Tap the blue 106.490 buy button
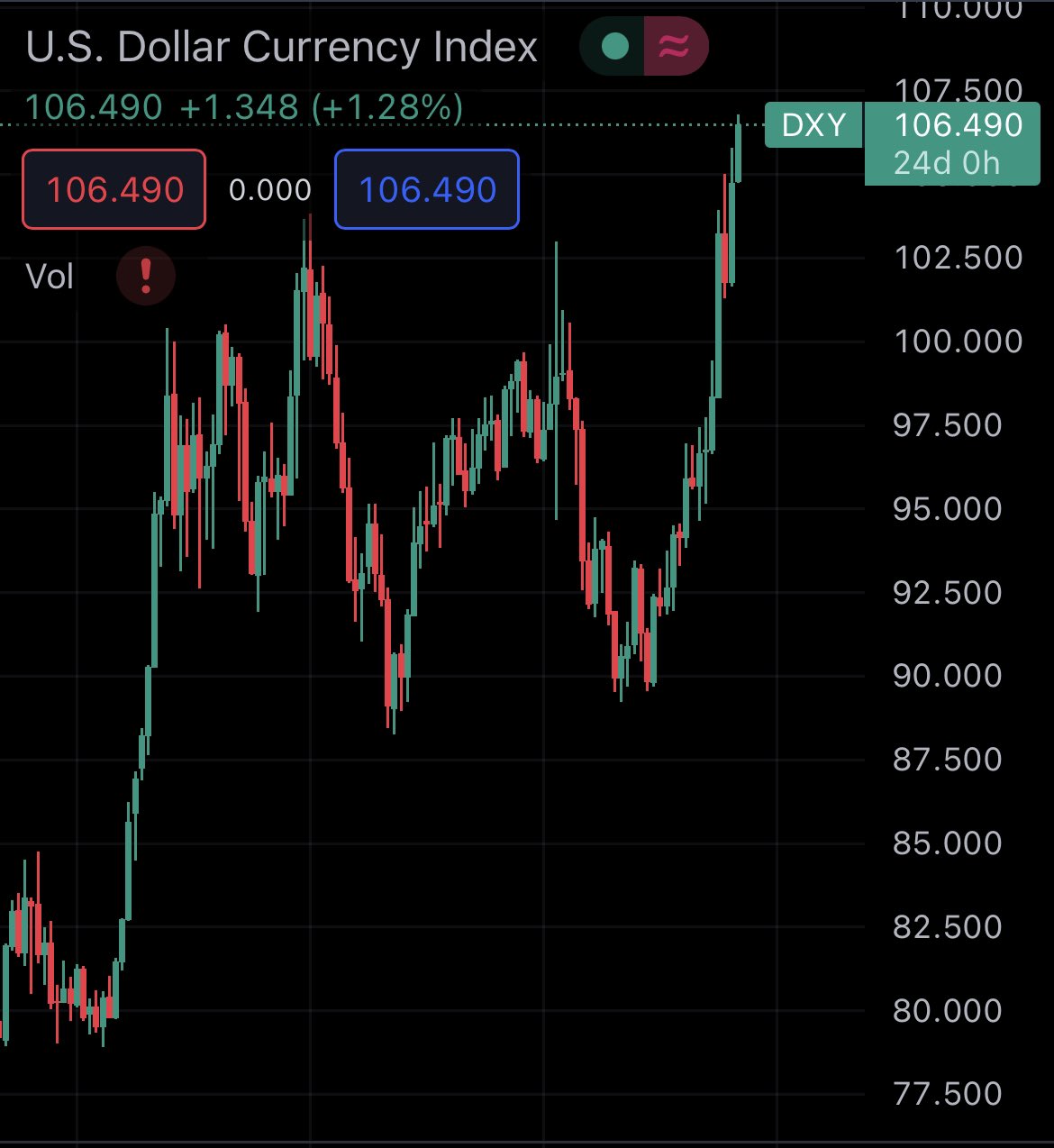The height and width of the screenshot is (1148, 1054). pos(427,189)
